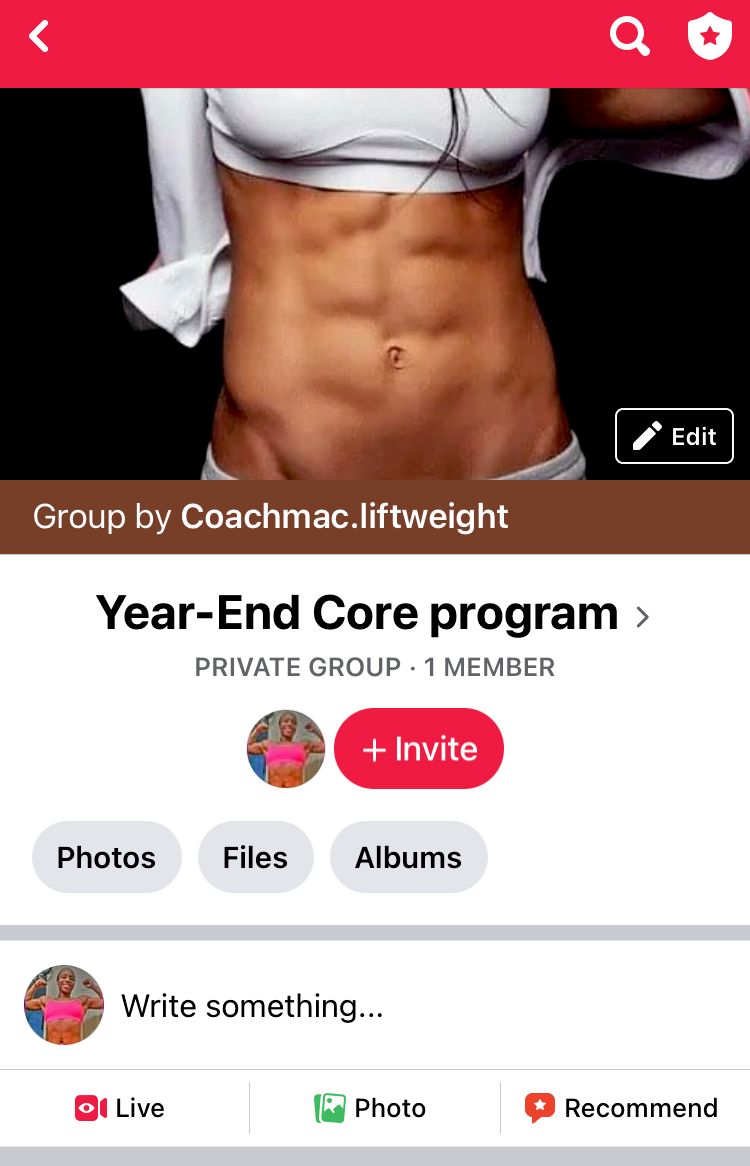Screen dimensions: 750x1166
Task: Open the Photos chip
Action: coord(107,857)
